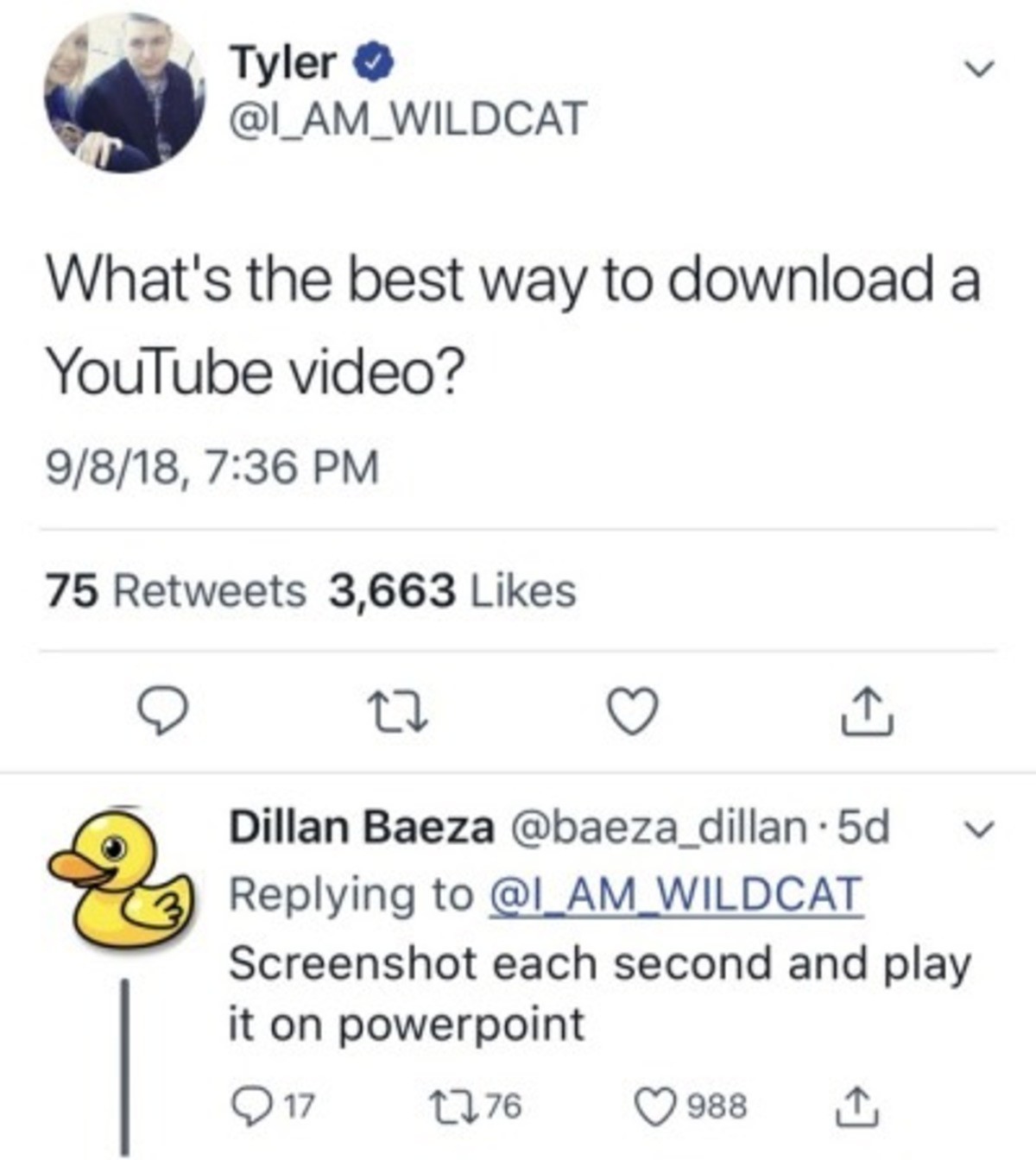View the 75 Retweets list
Screen dimensions: 1036x1160
click(176, 591)
